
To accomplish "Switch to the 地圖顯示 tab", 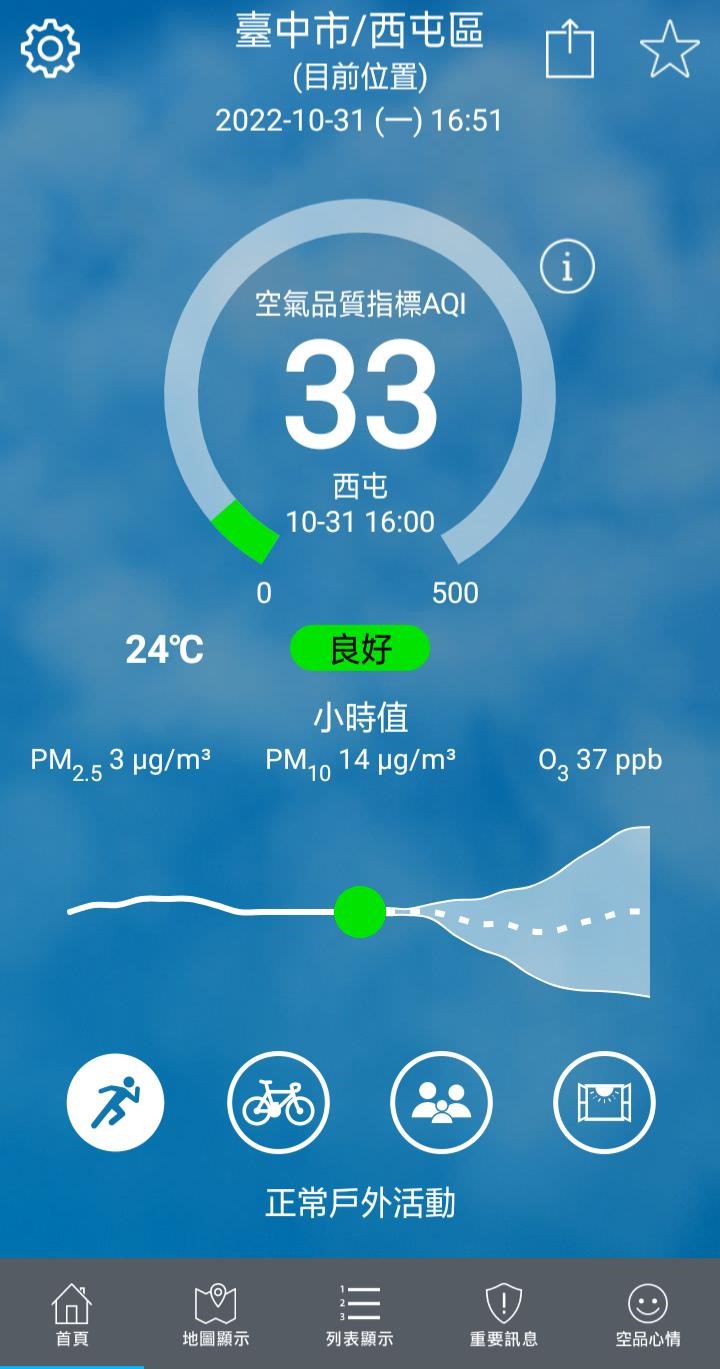I will pyautogui.click(x=216, y=1314).
